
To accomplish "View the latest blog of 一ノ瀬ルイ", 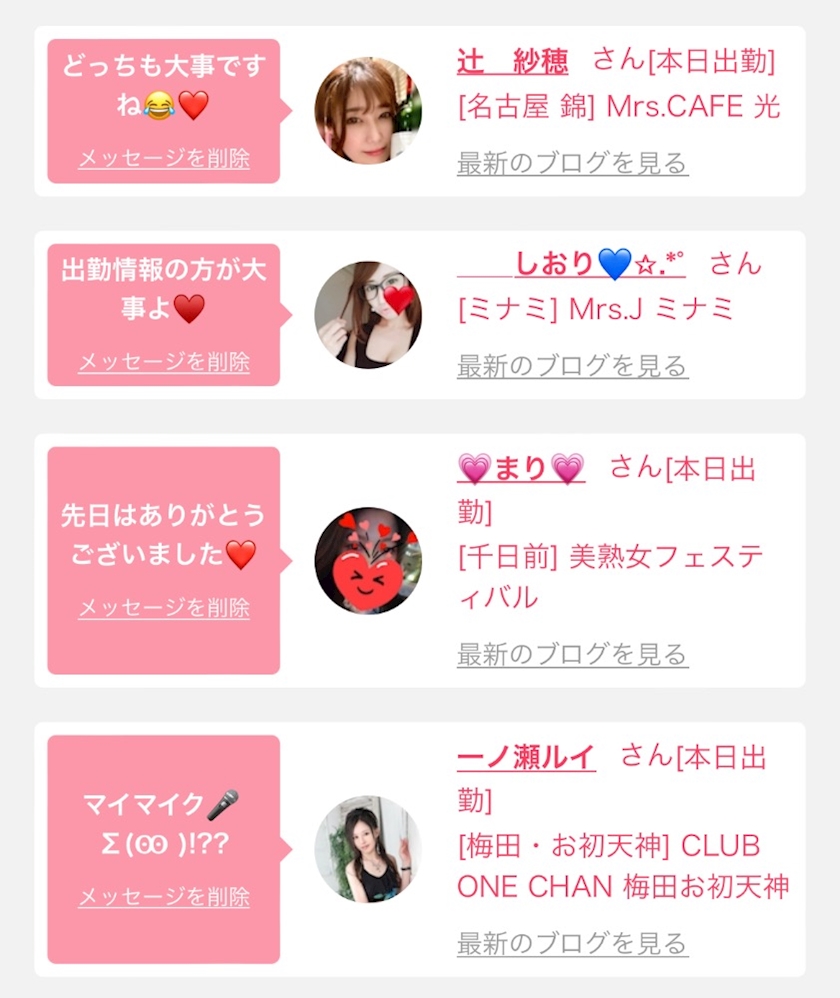I will 573,943.
